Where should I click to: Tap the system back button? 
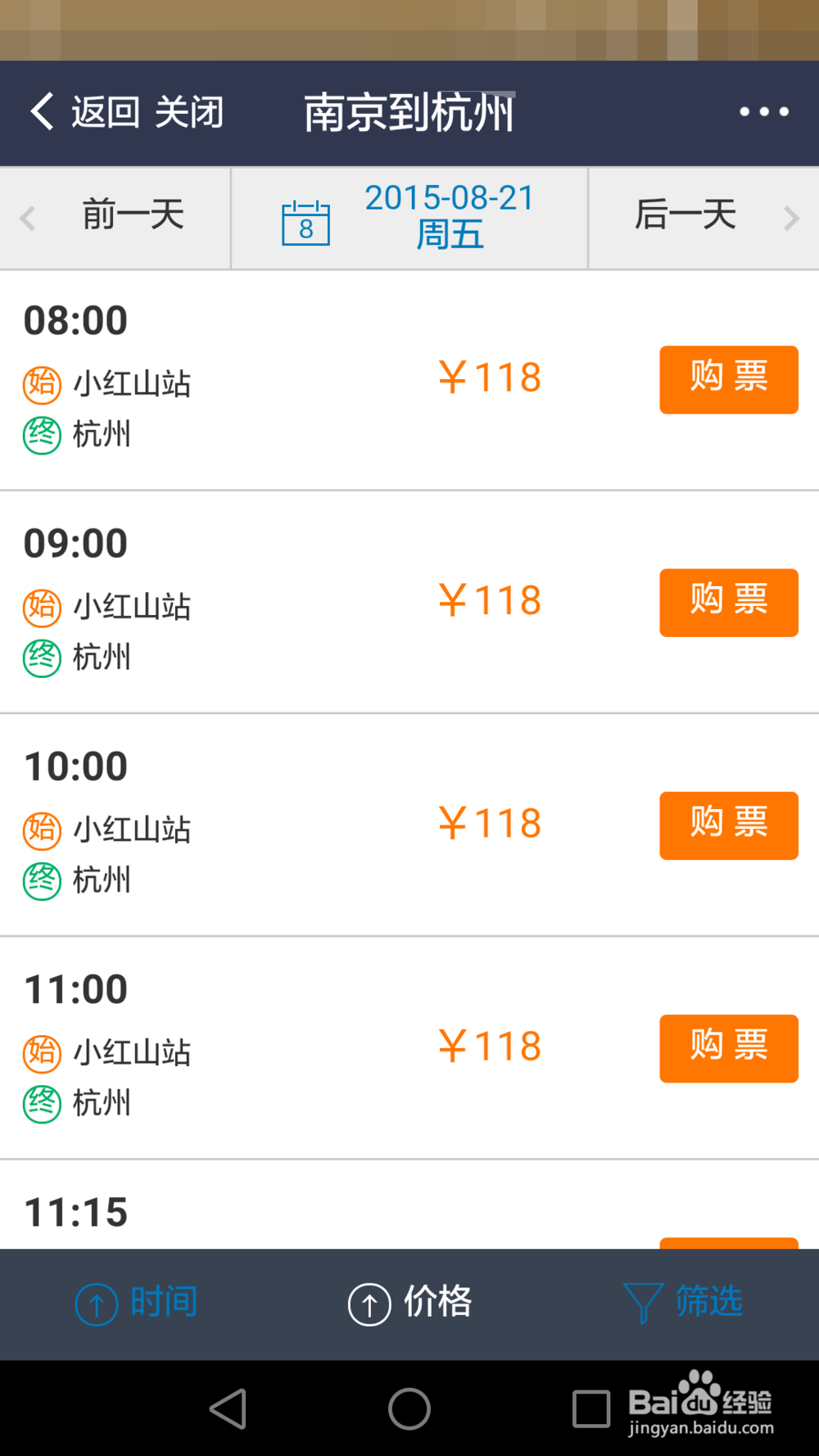[228, 1409]
